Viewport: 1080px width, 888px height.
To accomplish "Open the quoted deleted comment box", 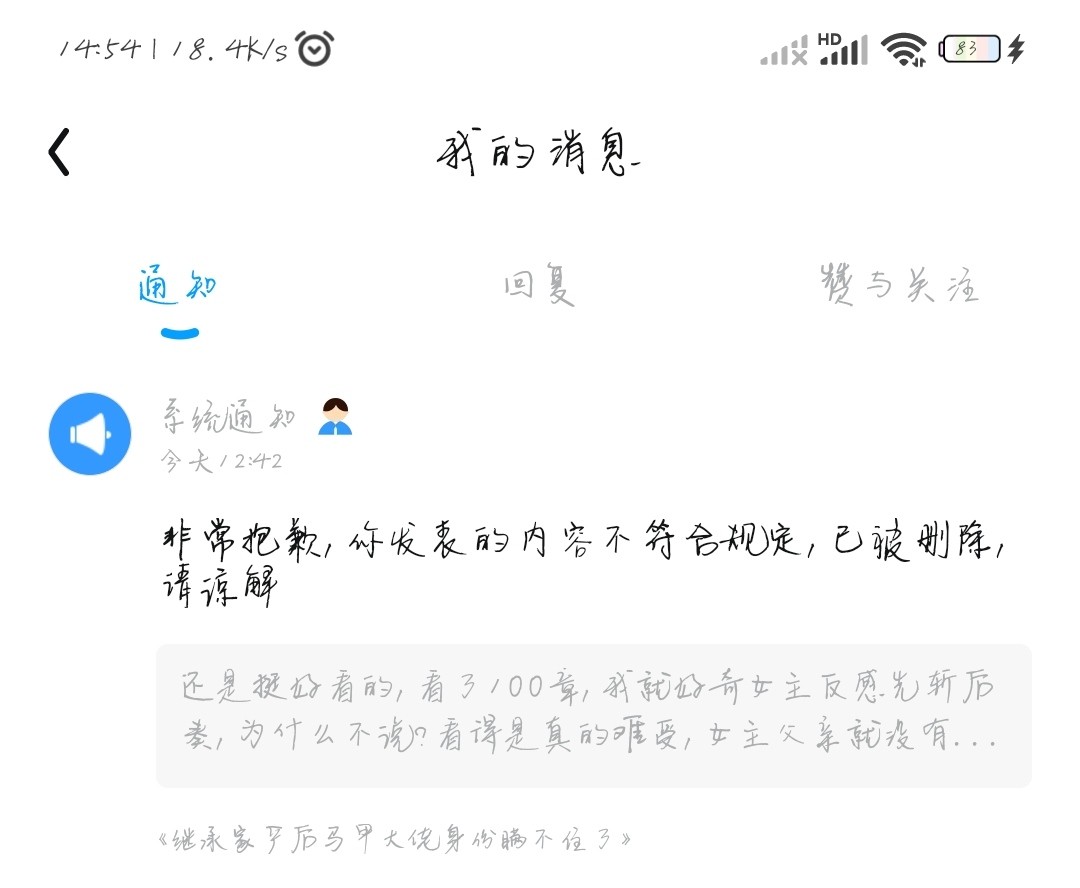I will (x=594, y=716).
